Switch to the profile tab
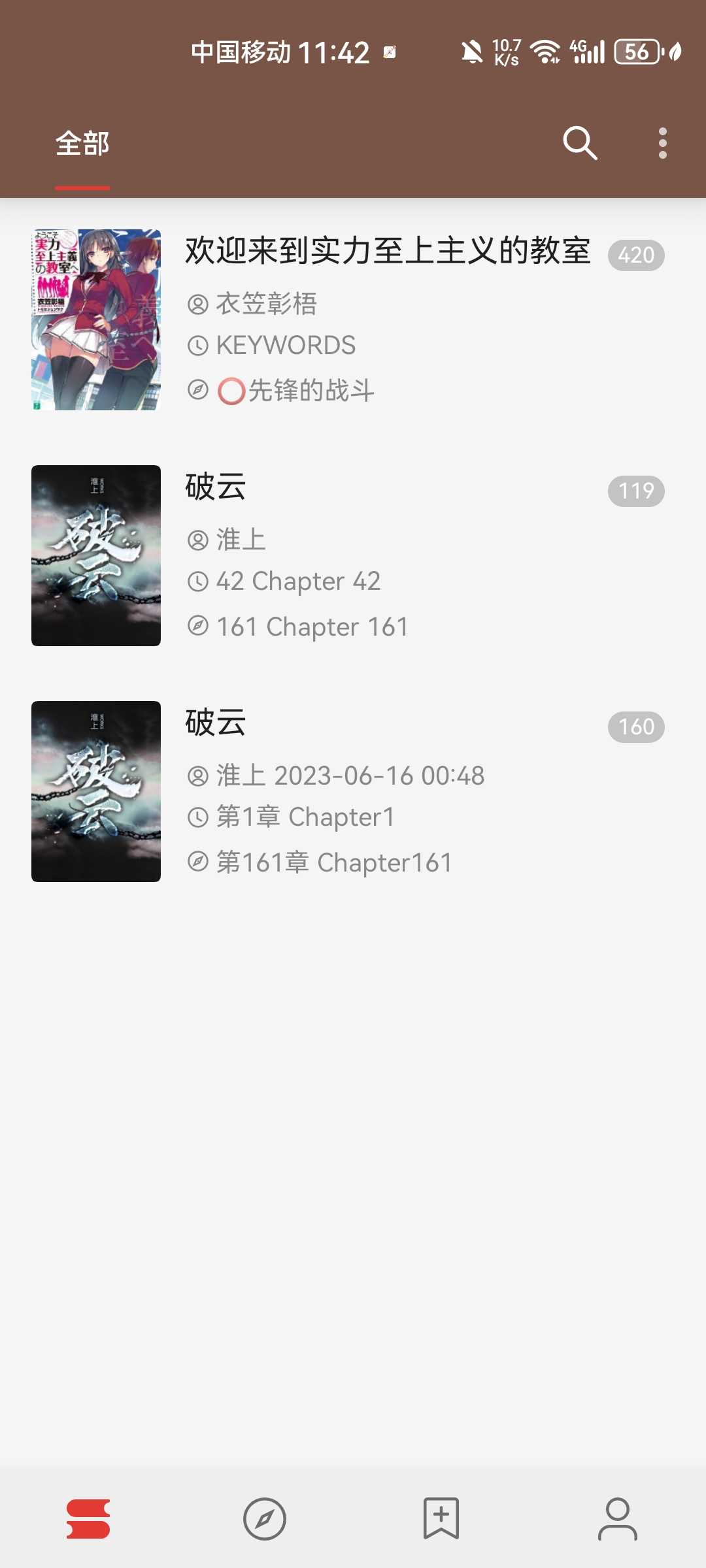The image size is (706, 1568). 618,1519
